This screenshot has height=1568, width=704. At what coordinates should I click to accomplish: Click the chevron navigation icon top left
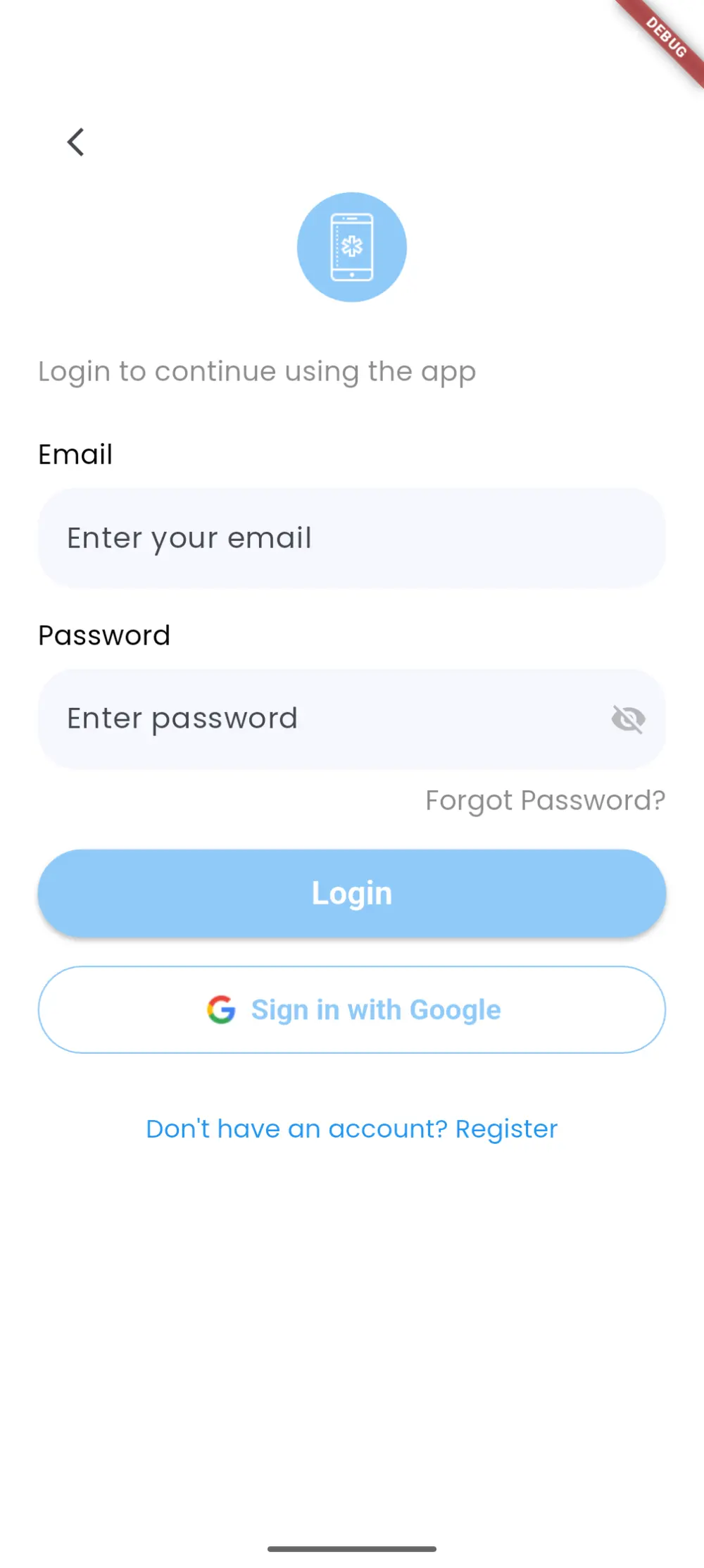pyautogui.click(x=75, y=142)
